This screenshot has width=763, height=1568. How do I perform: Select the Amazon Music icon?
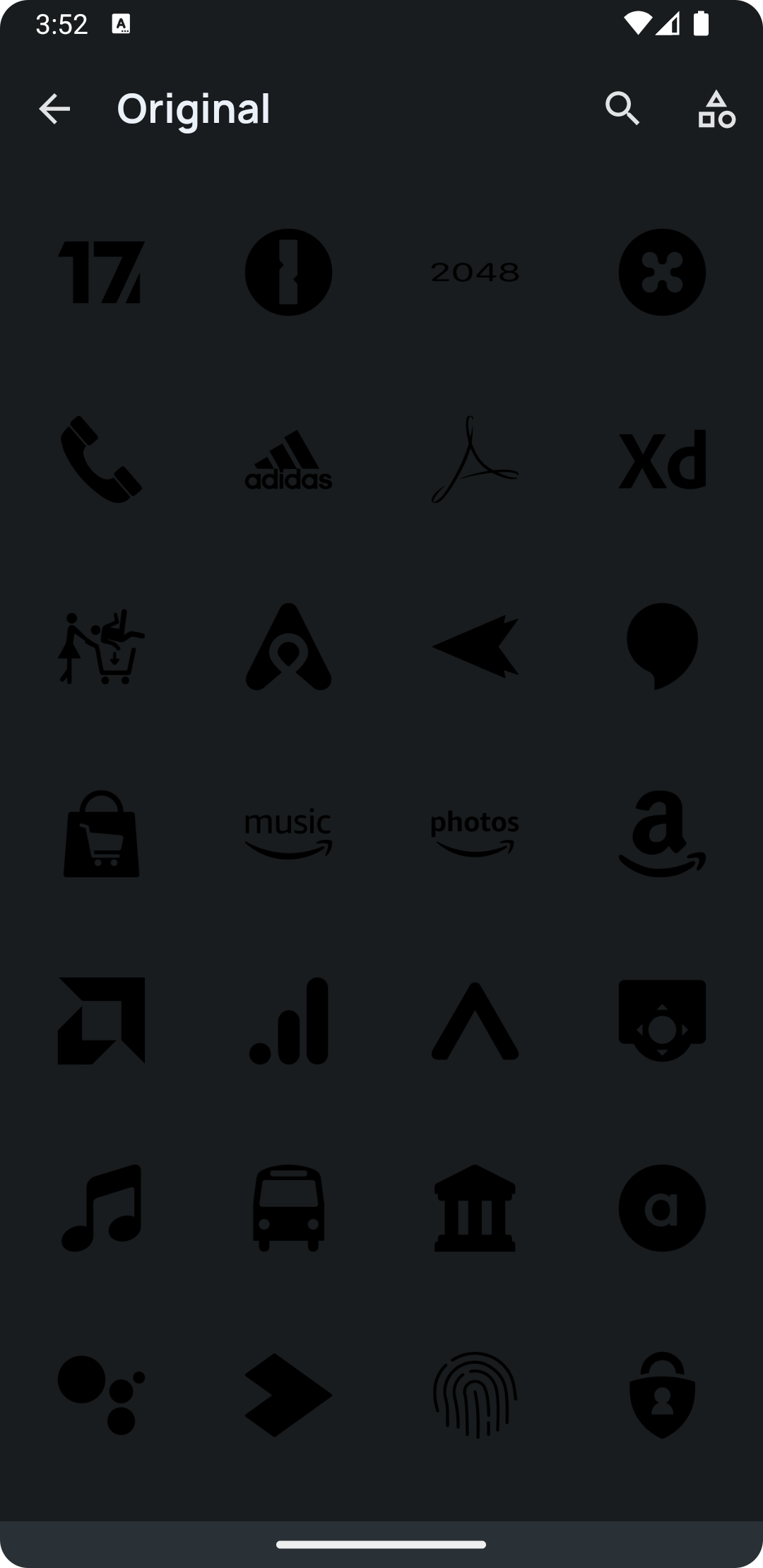(288, 835)
